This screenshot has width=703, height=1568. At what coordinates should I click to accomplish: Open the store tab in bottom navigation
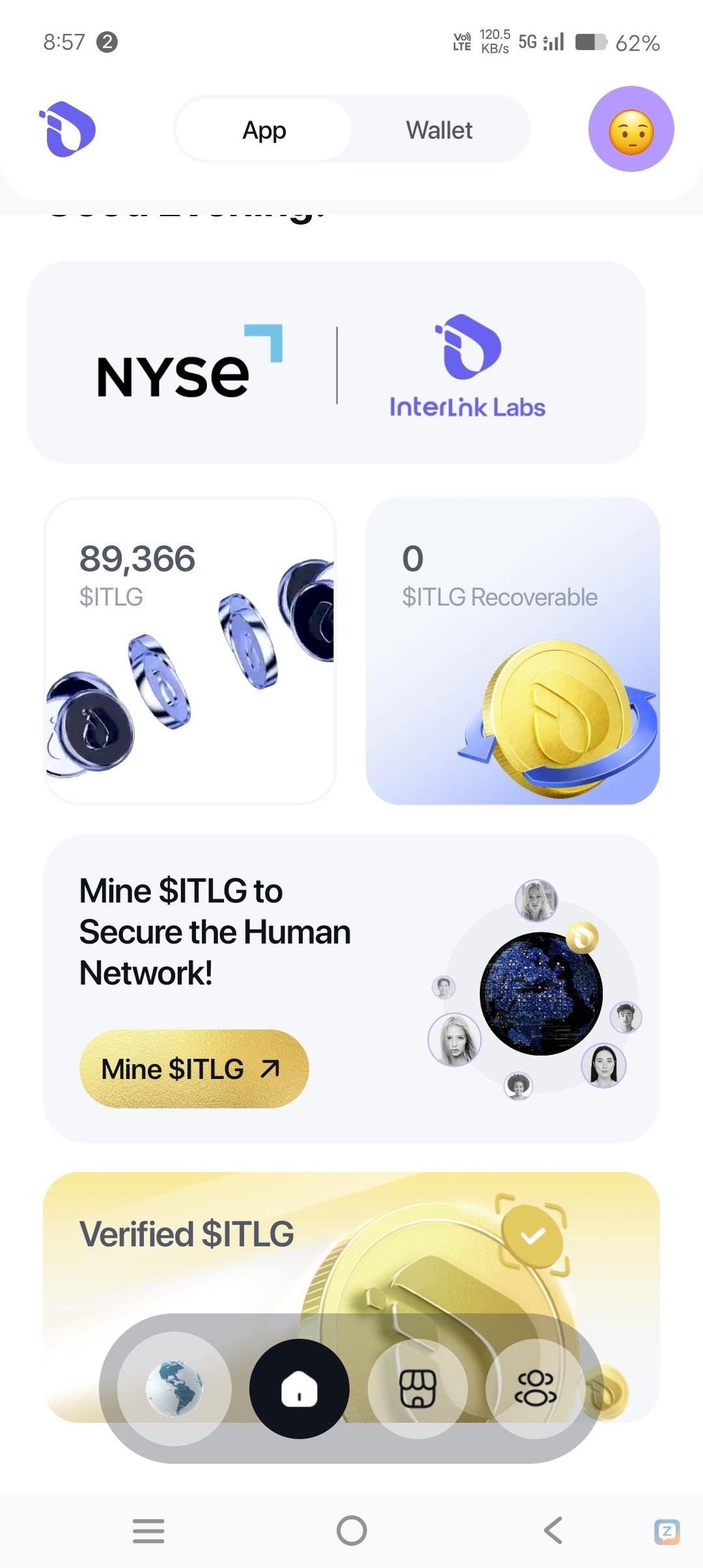417,1389
